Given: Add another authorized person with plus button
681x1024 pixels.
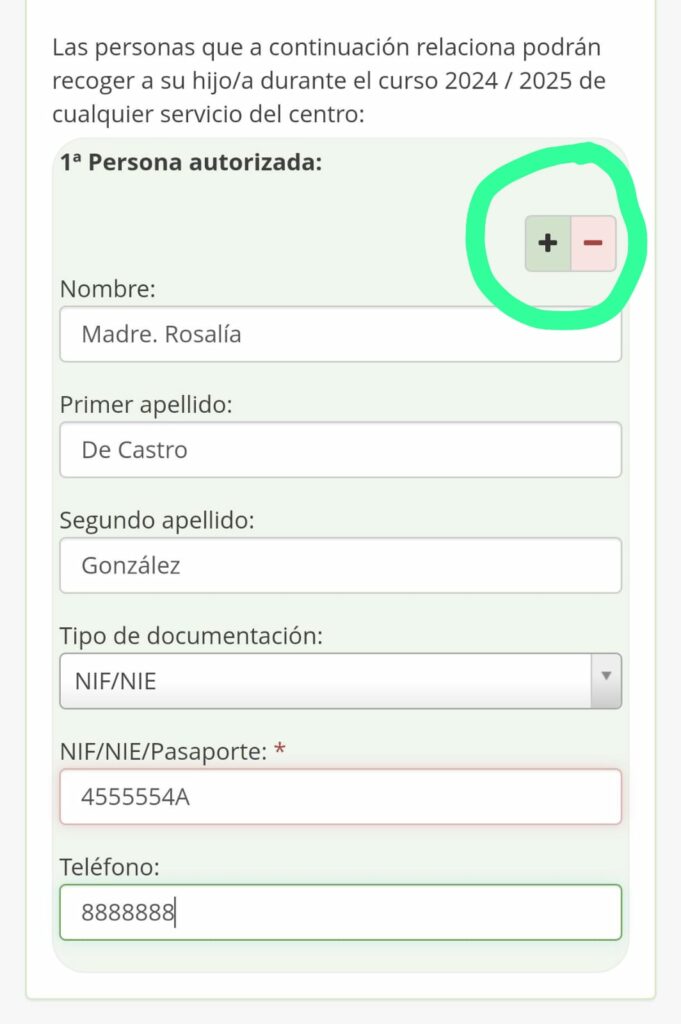Looking at the screenshot, I should point(548,243).
